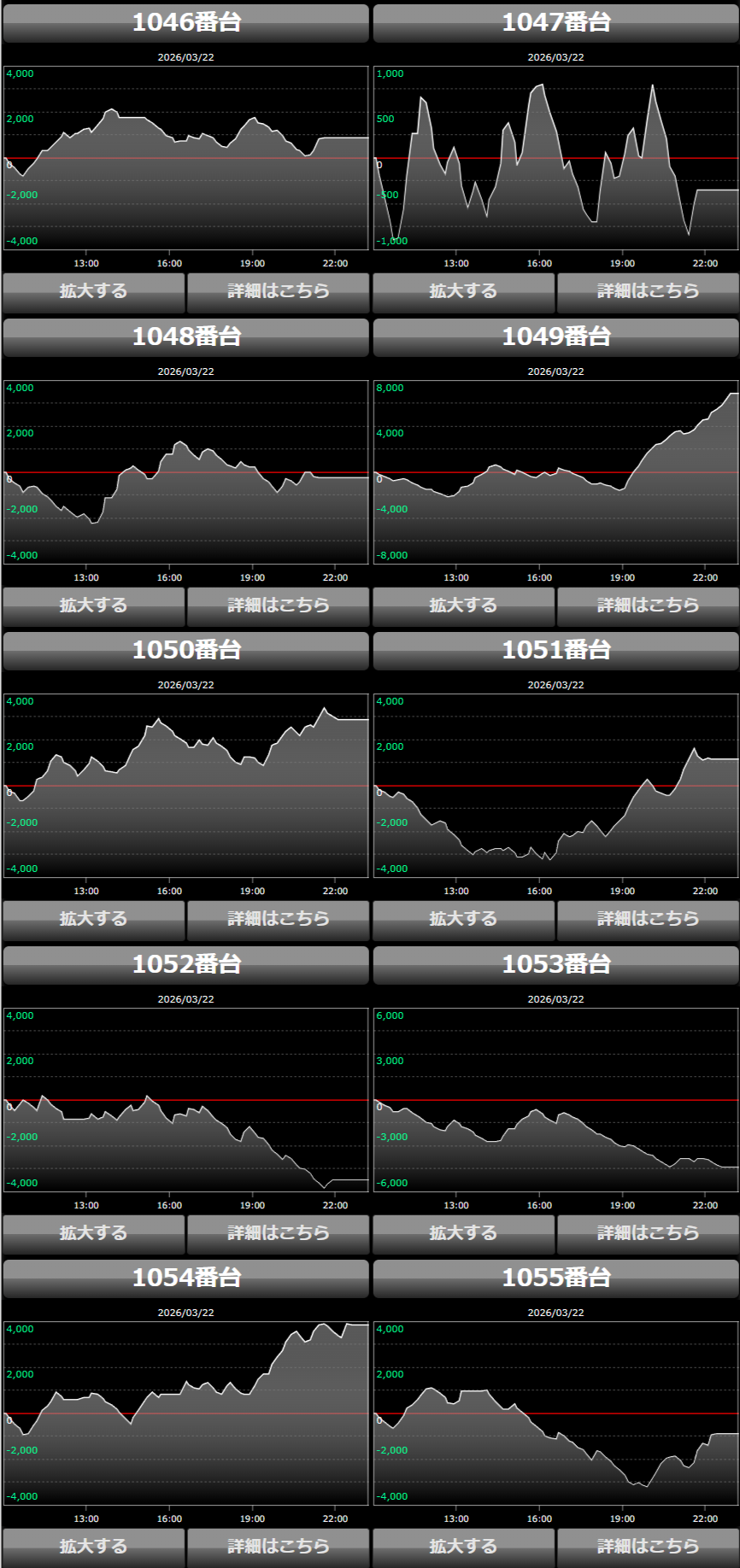Image resolution: width=740 pixels, height=1568 pixels.
Task: Tap 拡大する under machine 1050番台
Action: click(93, 919)
